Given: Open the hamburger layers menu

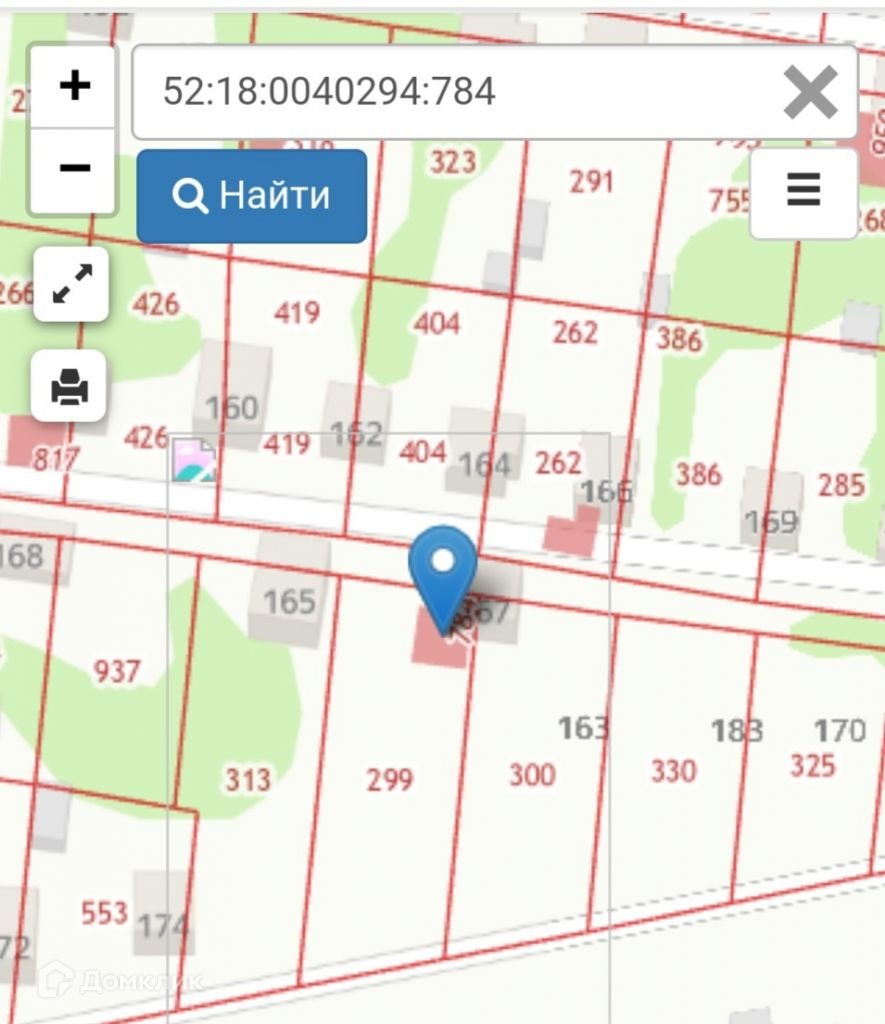Looking at the screenshot, I should pyautogui.click(x=803, y=191).
